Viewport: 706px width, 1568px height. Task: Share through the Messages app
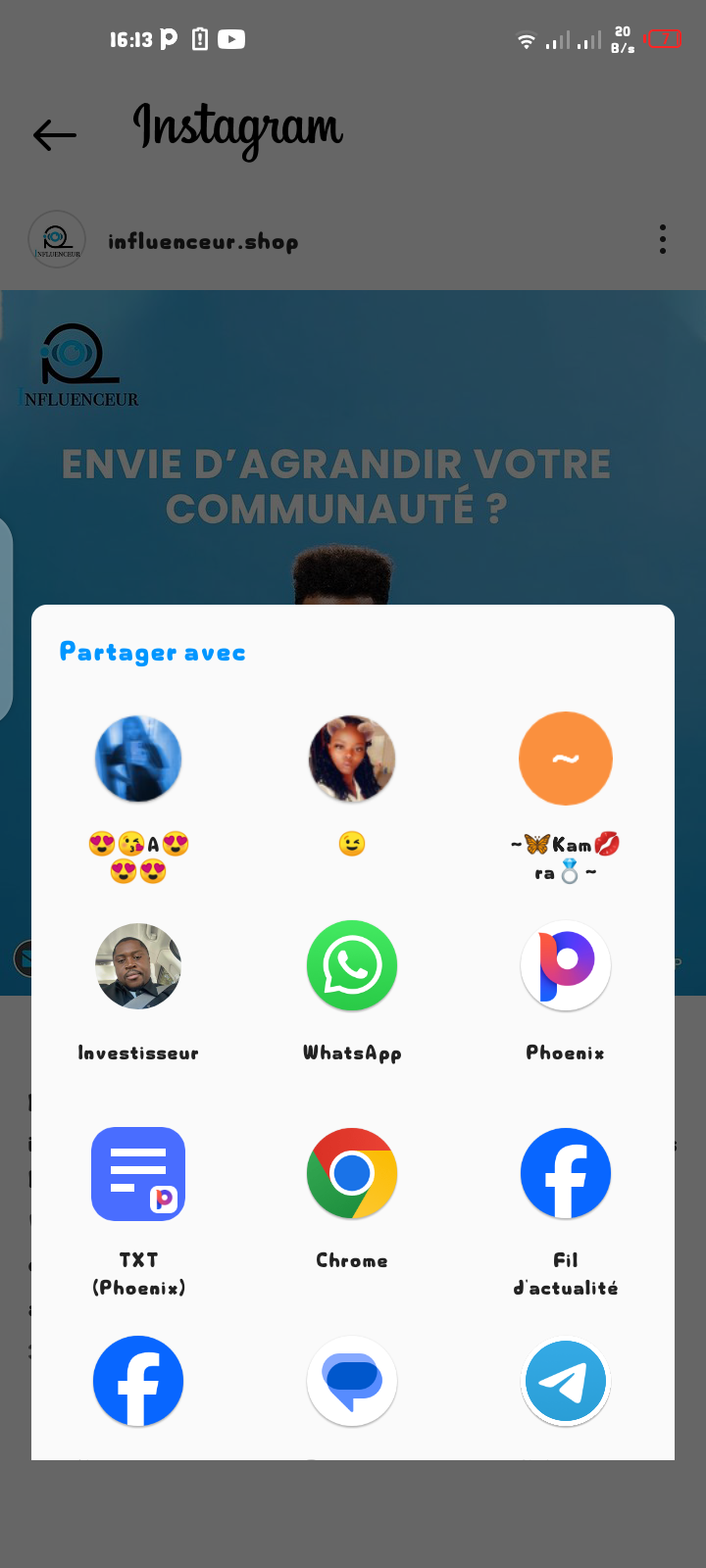pos(352,1381)
